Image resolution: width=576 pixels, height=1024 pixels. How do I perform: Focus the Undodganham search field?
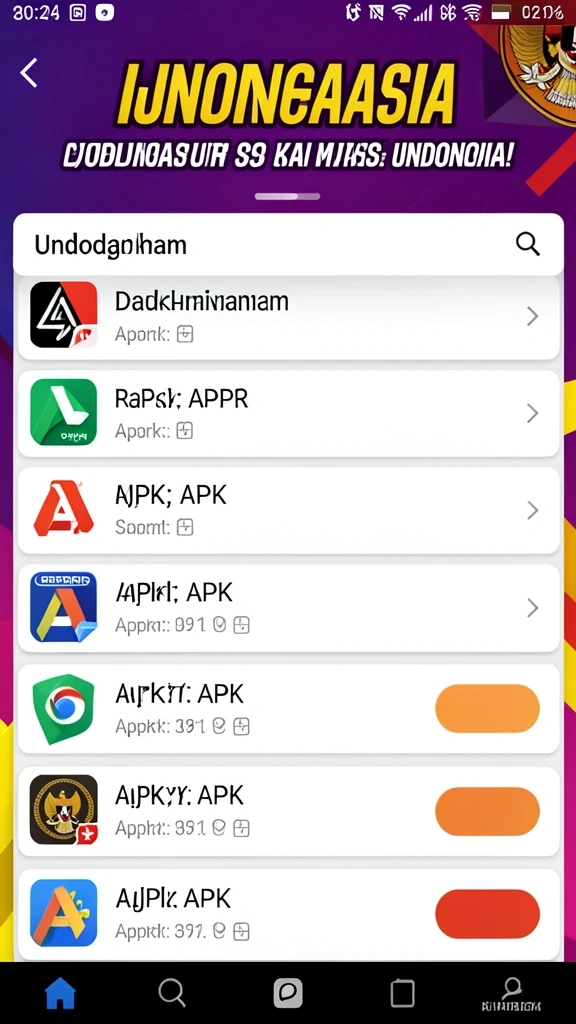(288, 245)
